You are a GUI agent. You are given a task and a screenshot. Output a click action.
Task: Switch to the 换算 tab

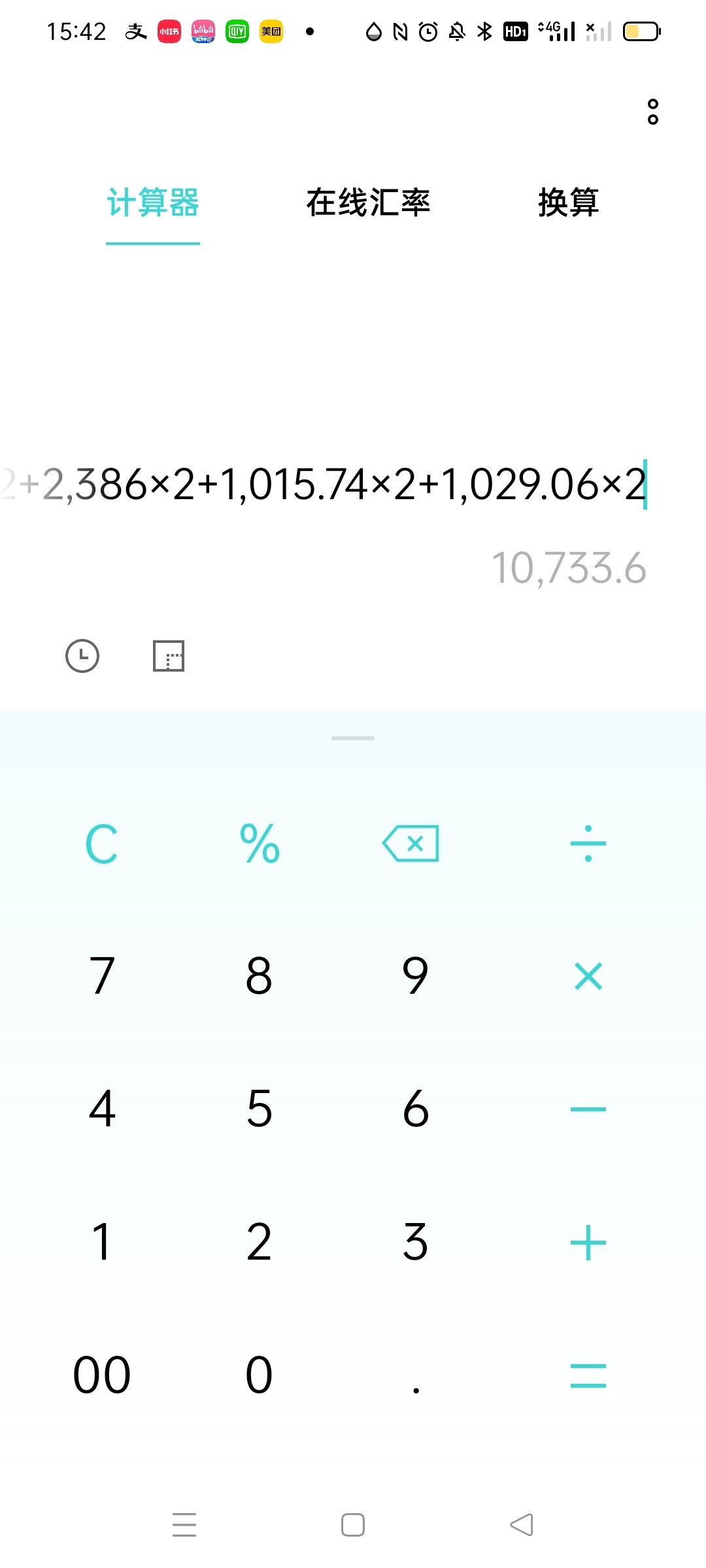tap(568, 203)
